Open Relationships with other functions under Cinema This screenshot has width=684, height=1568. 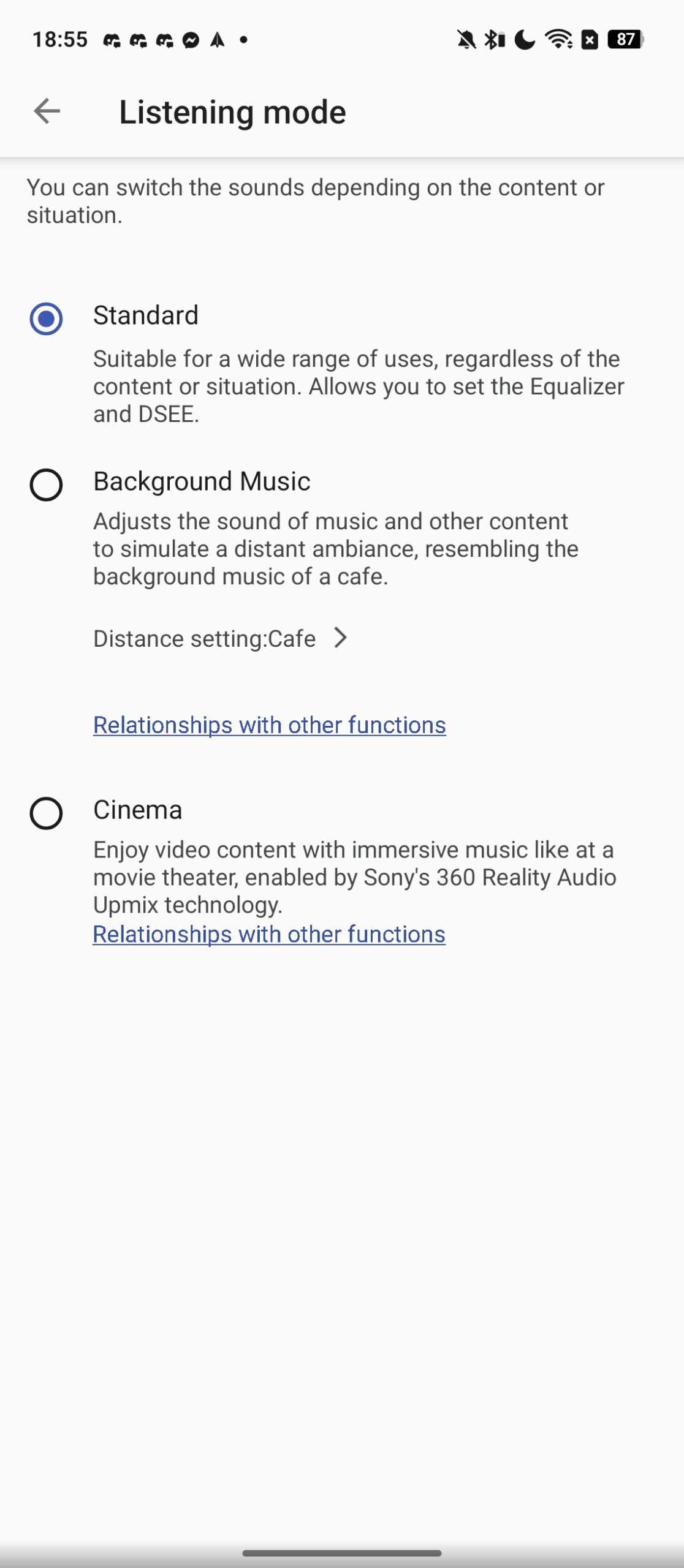(269, 935)
